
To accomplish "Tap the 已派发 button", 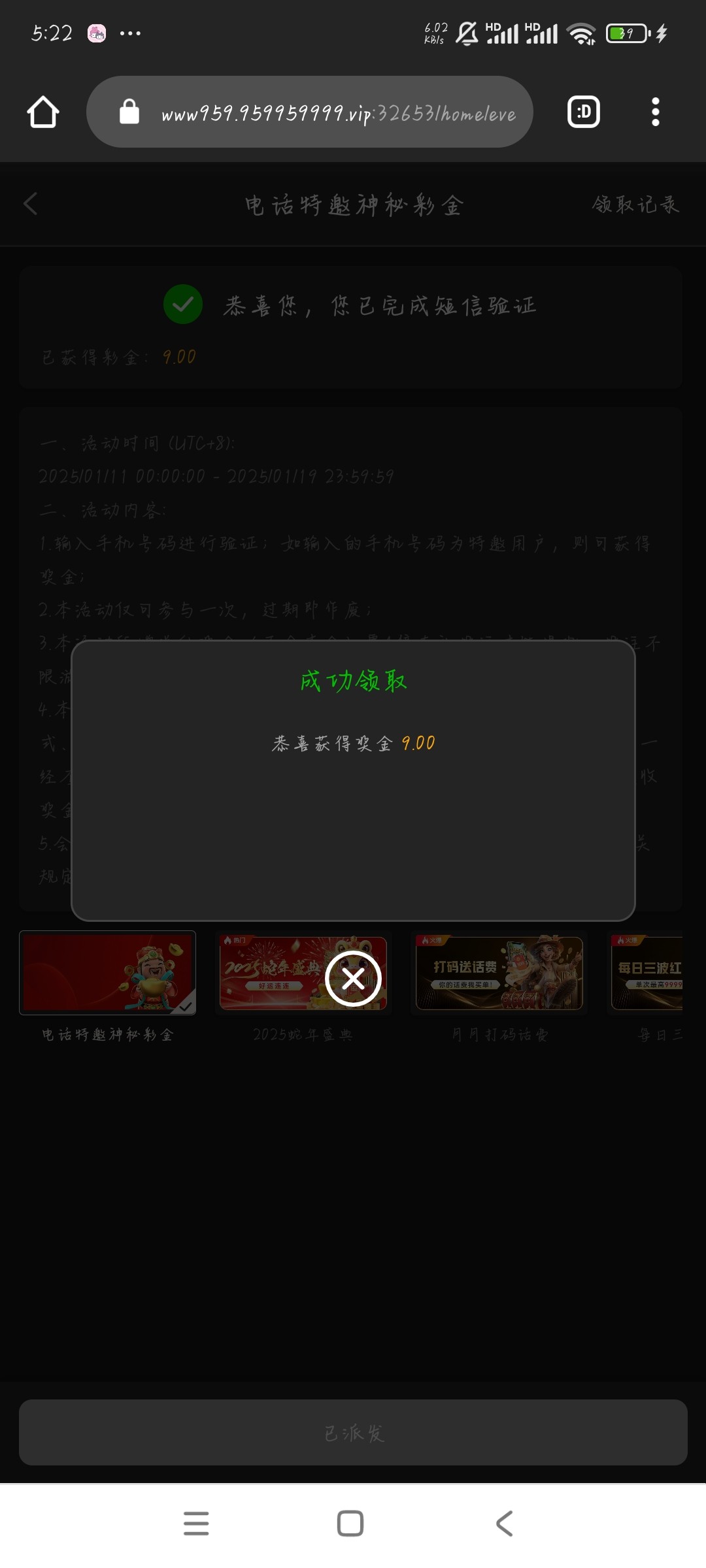I will [x=353, y=1433].
